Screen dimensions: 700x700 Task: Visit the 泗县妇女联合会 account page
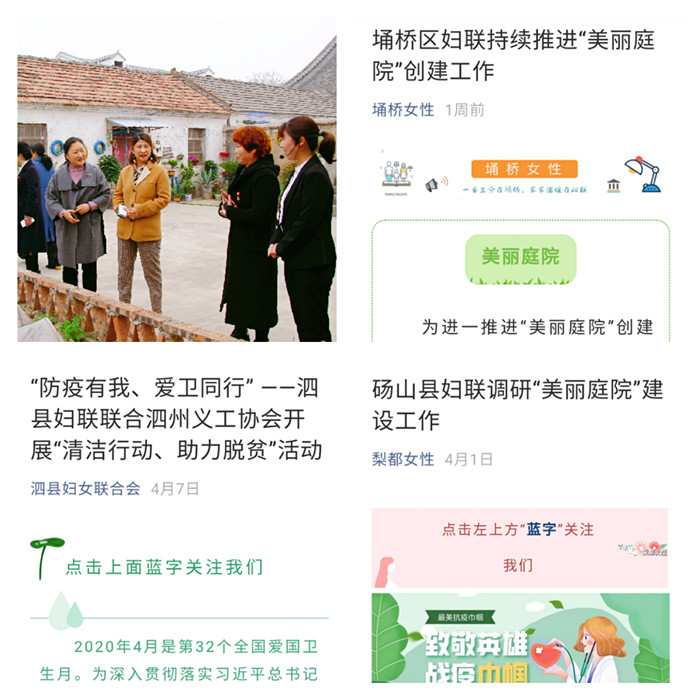(85, 489)
